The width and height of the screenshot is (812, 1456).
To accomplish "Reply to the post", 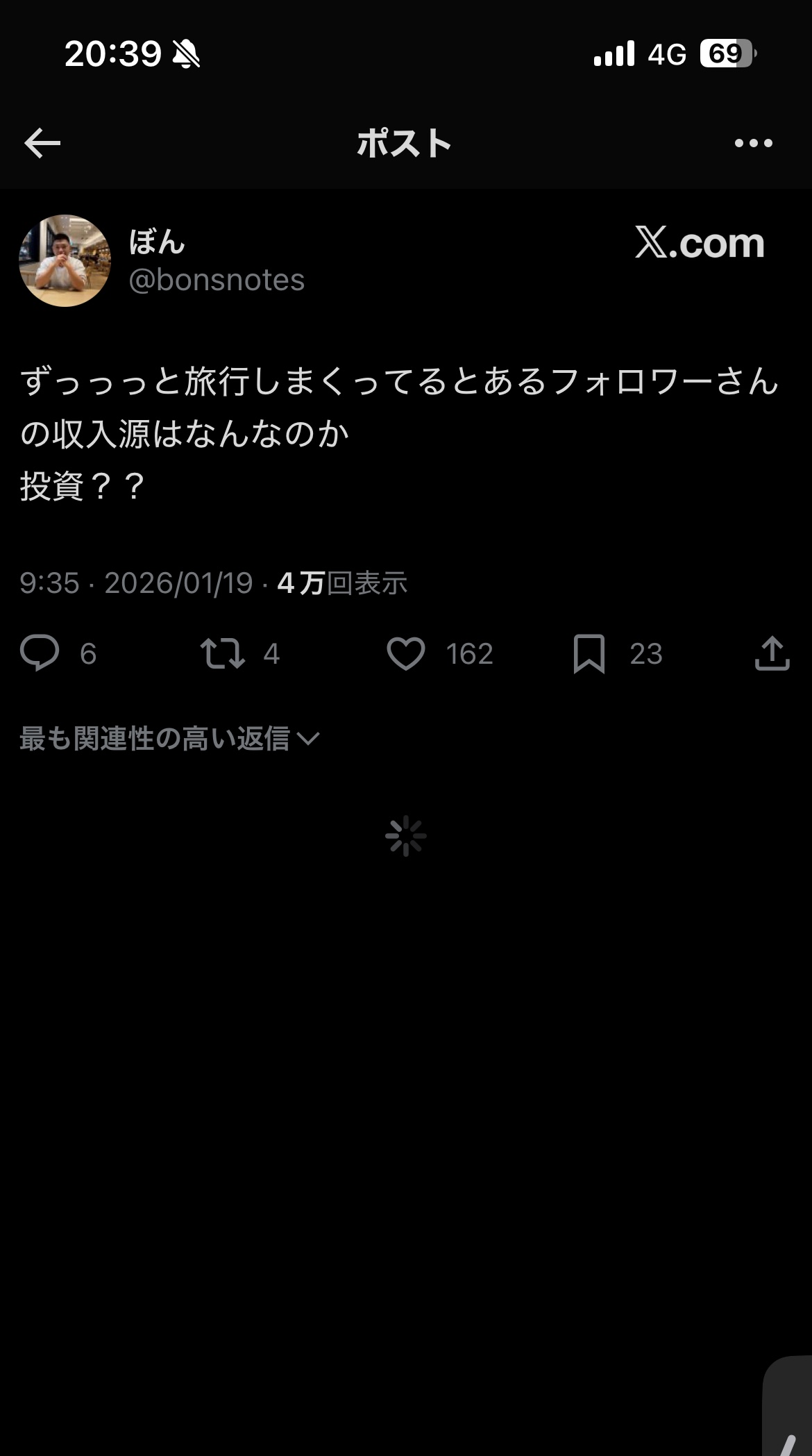I will click(x=40, y=653).
